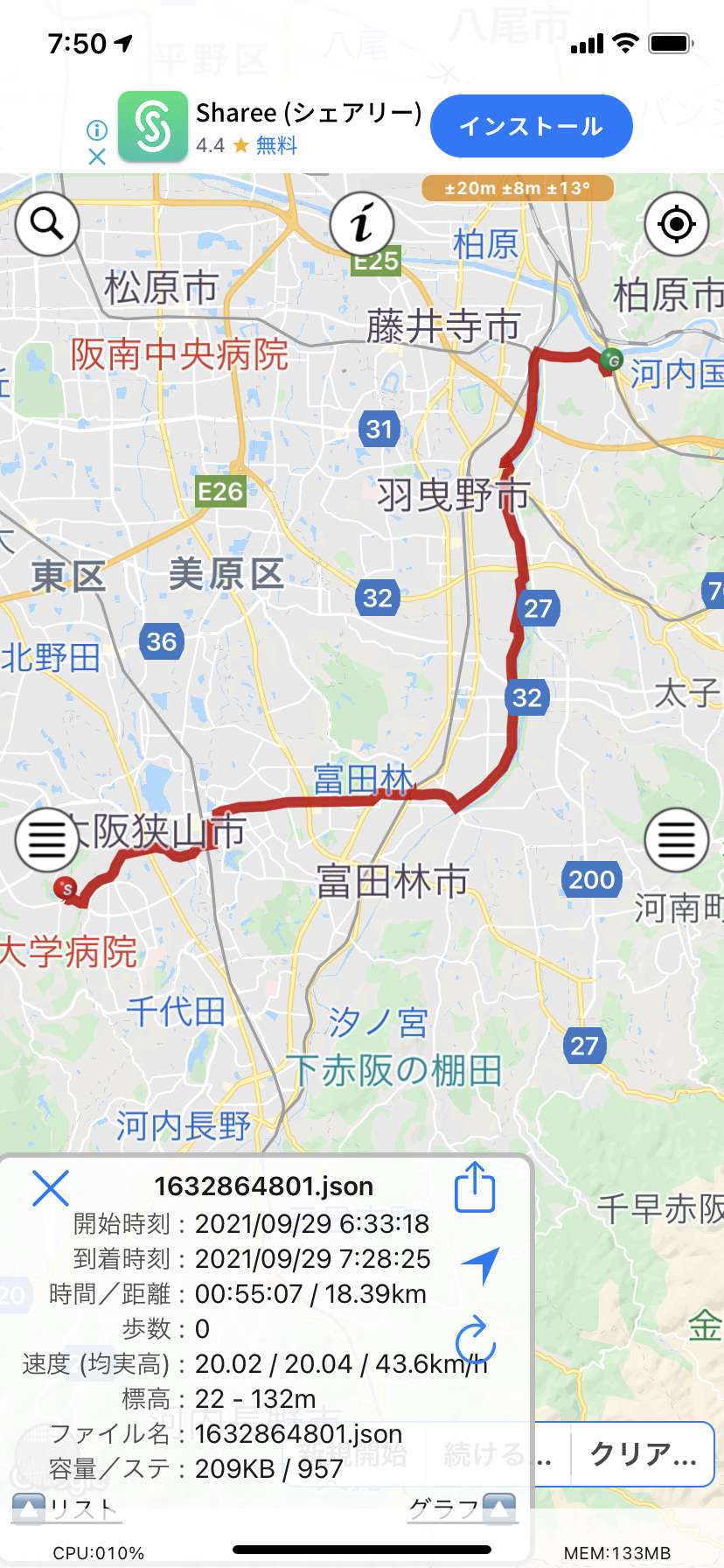Image resolution: width=724 pixels, height=1568 pixels.
Task: Center map on current location
Action: point(676,224)
